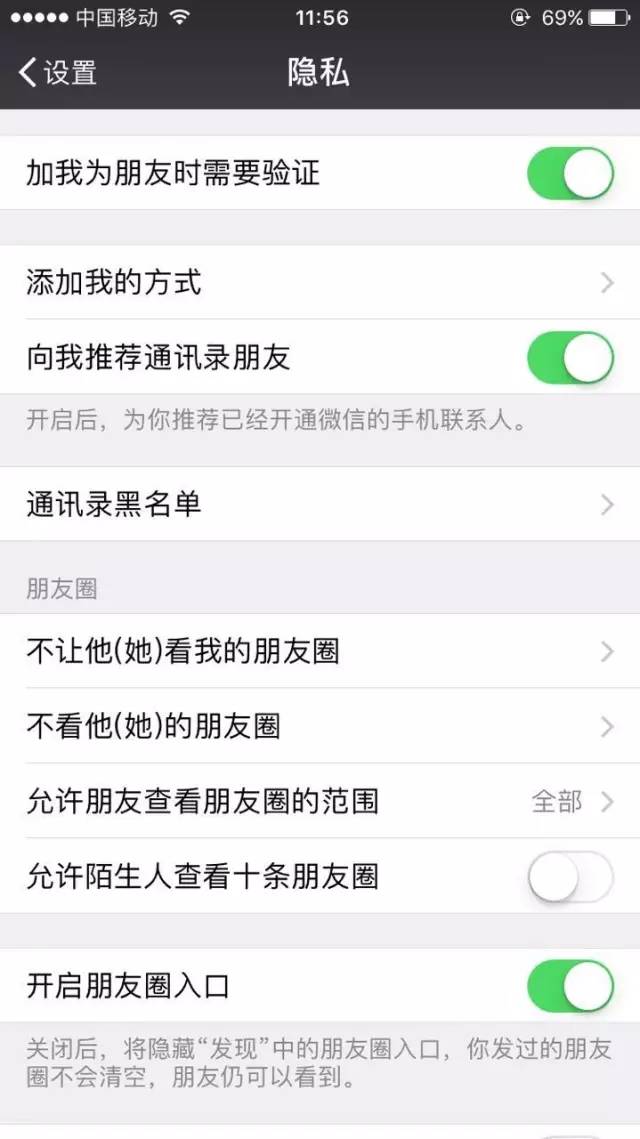Image resolution: width=640 pixels, height=1139 pixels.
Task: Disable 向我推荐通讯录朋友
Action: 570,357
